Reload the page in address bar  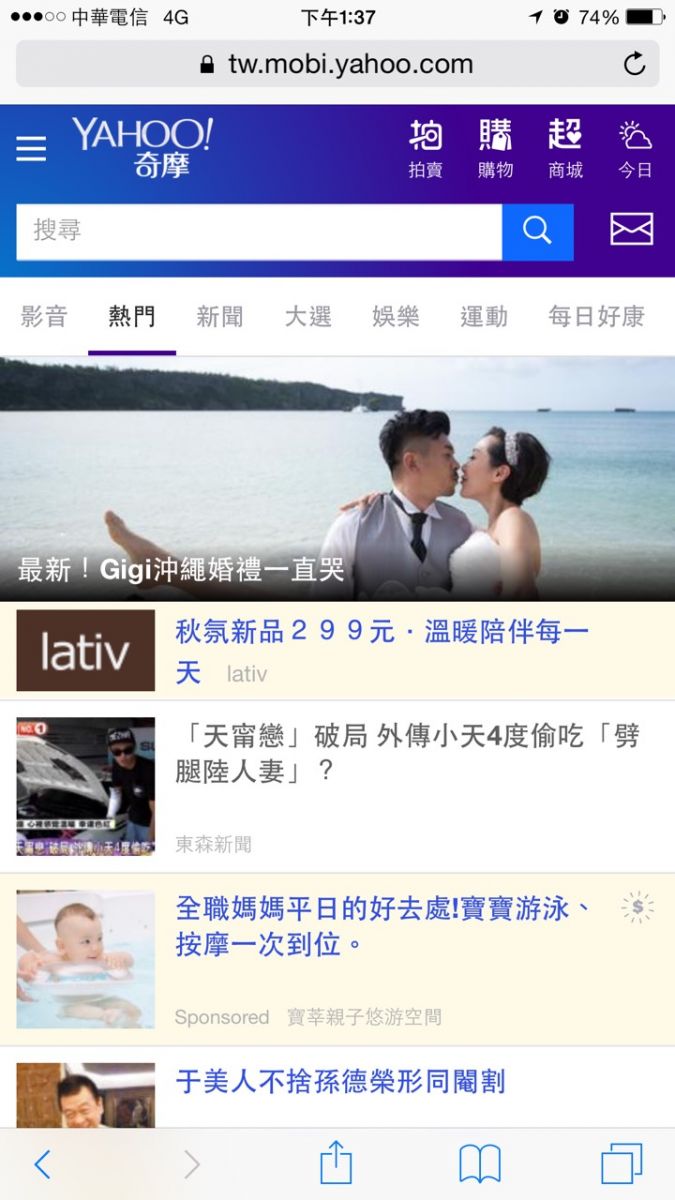634,65
